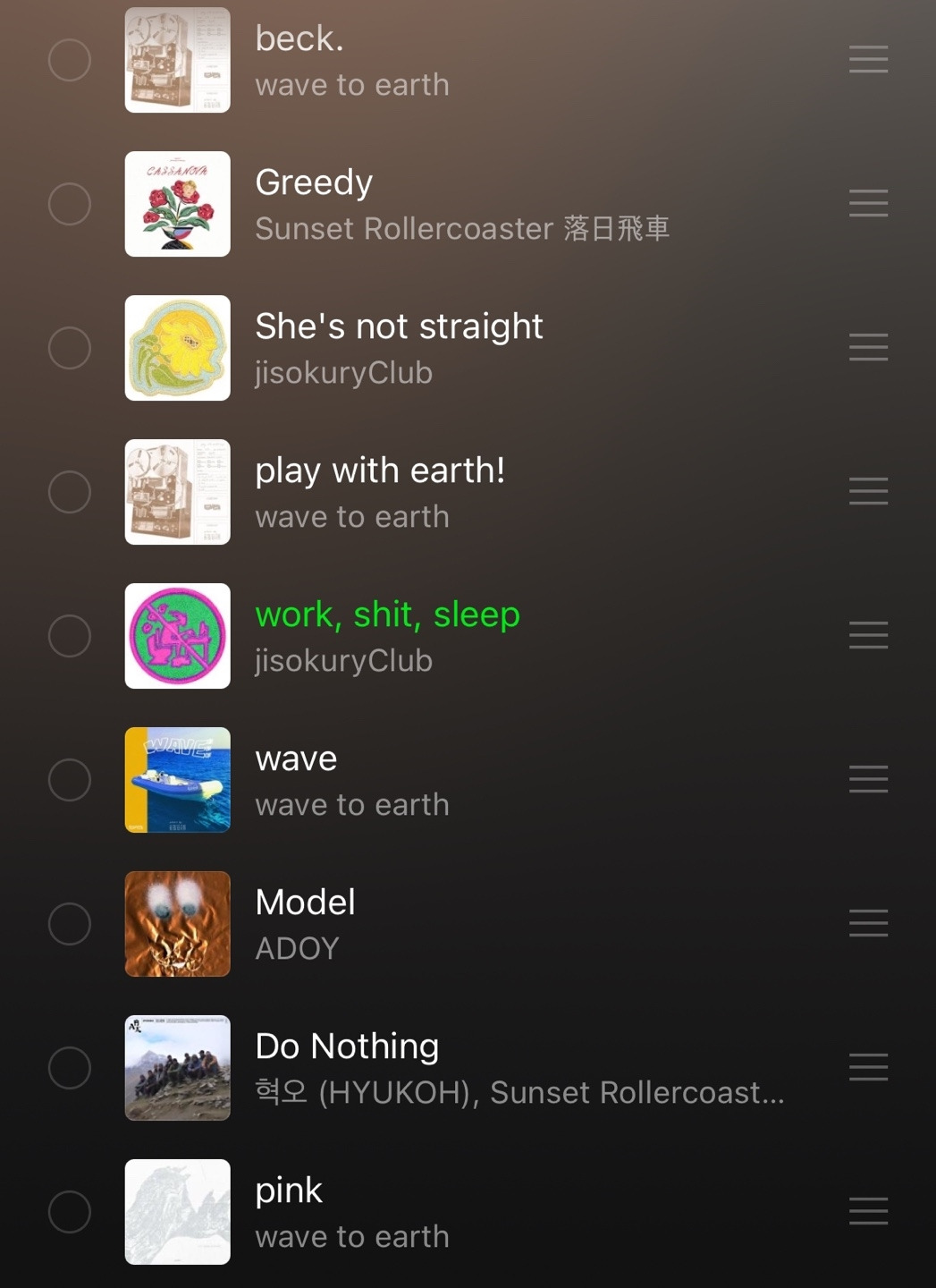
Task: Check the circle next to work, shit, sleep
Action: click(70, 636)
